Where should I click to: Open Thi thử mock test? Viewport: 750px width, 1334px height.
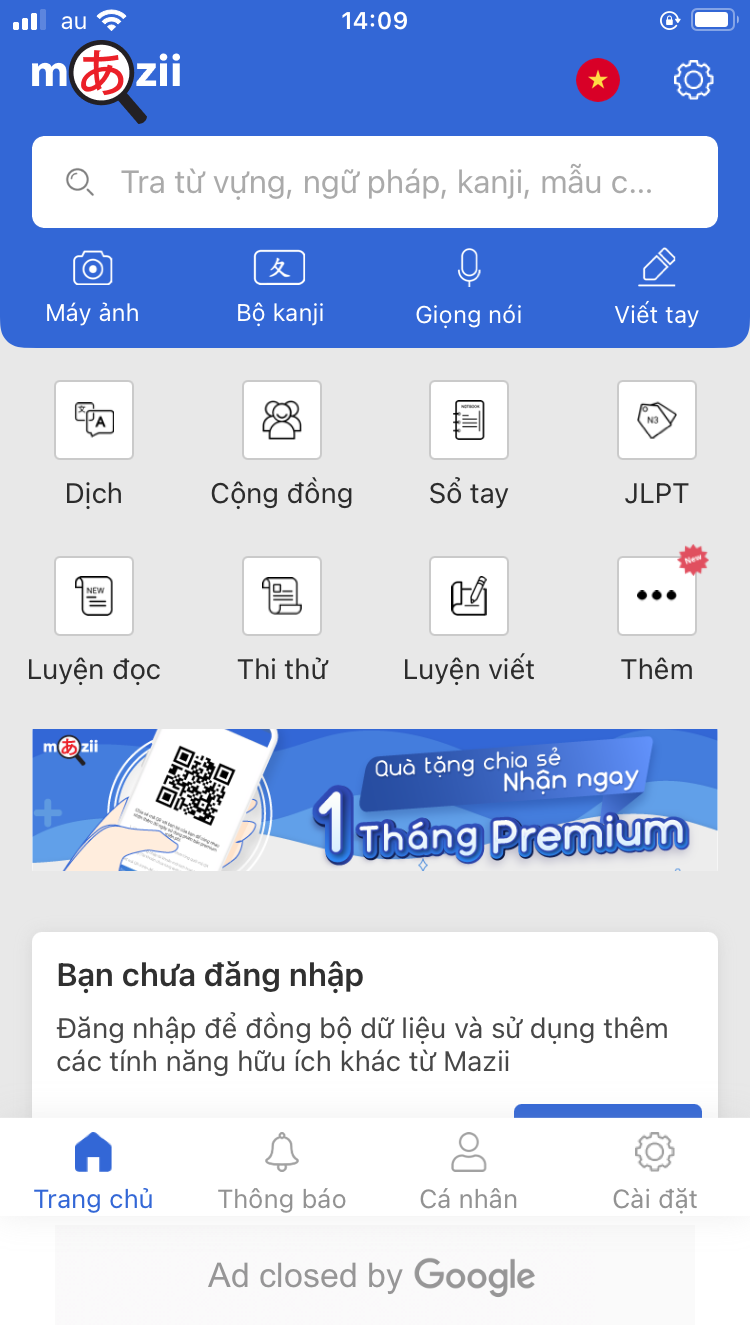282,596
